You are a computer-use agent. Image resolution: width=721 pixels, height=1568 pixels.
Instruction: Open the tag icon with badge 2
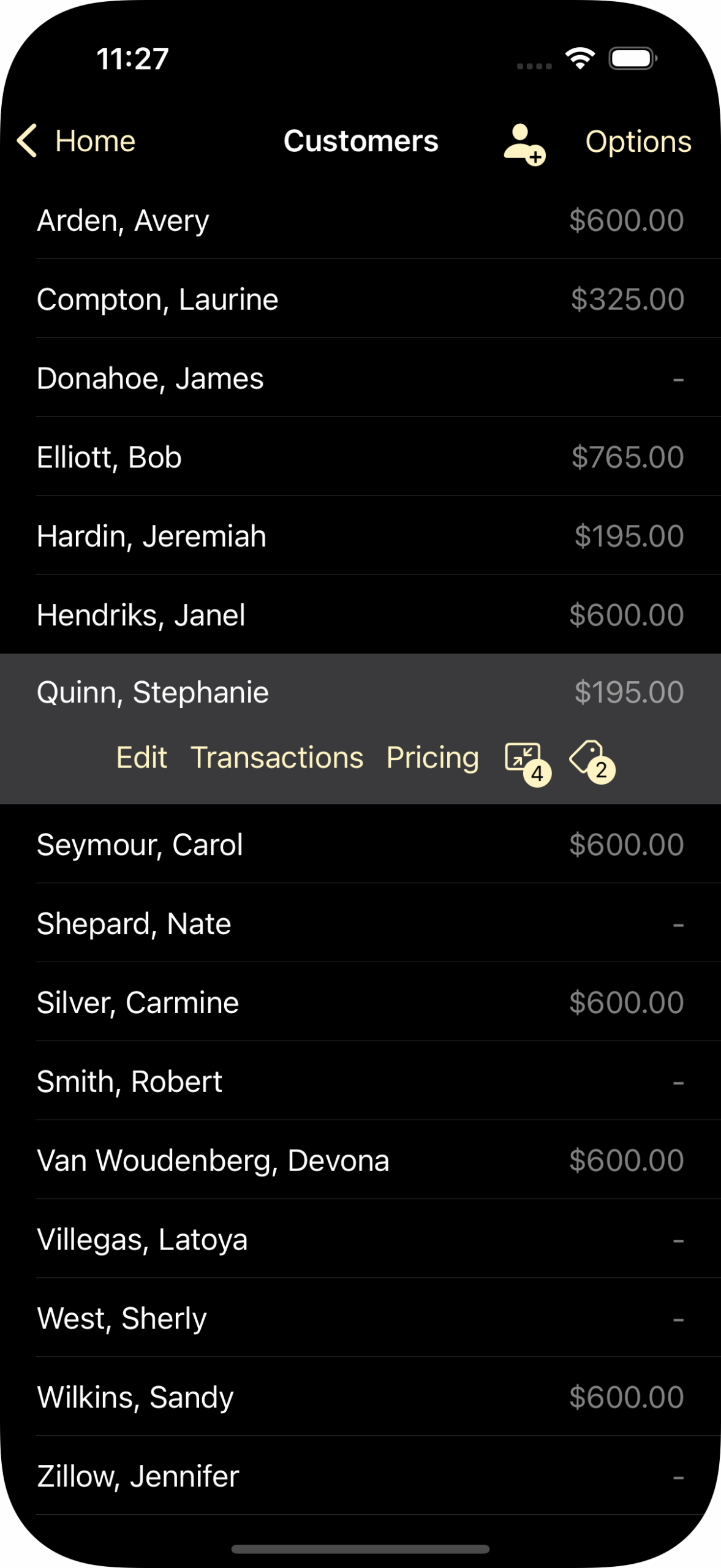pyautogui.click(x=592, y=761)
